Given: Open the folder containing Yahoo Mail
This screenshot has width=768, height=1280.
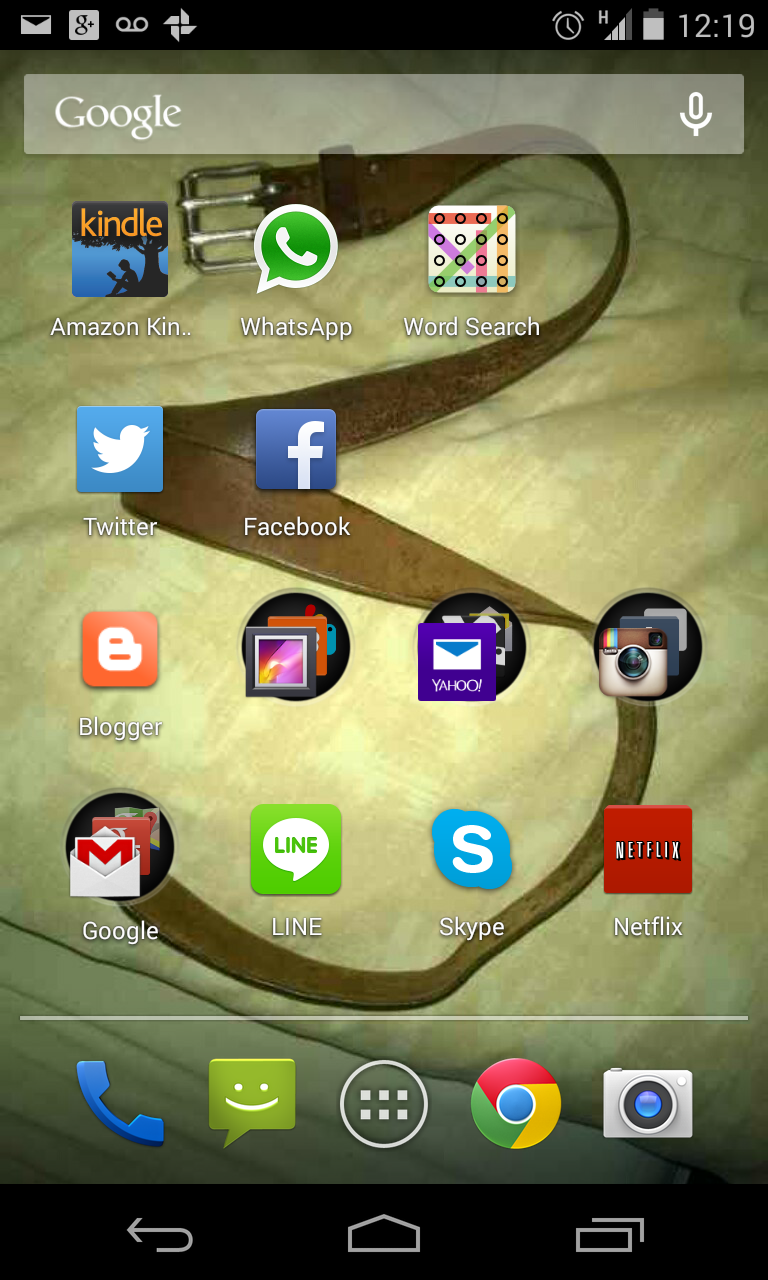Looking at the screenshot, I should (470, 648).
